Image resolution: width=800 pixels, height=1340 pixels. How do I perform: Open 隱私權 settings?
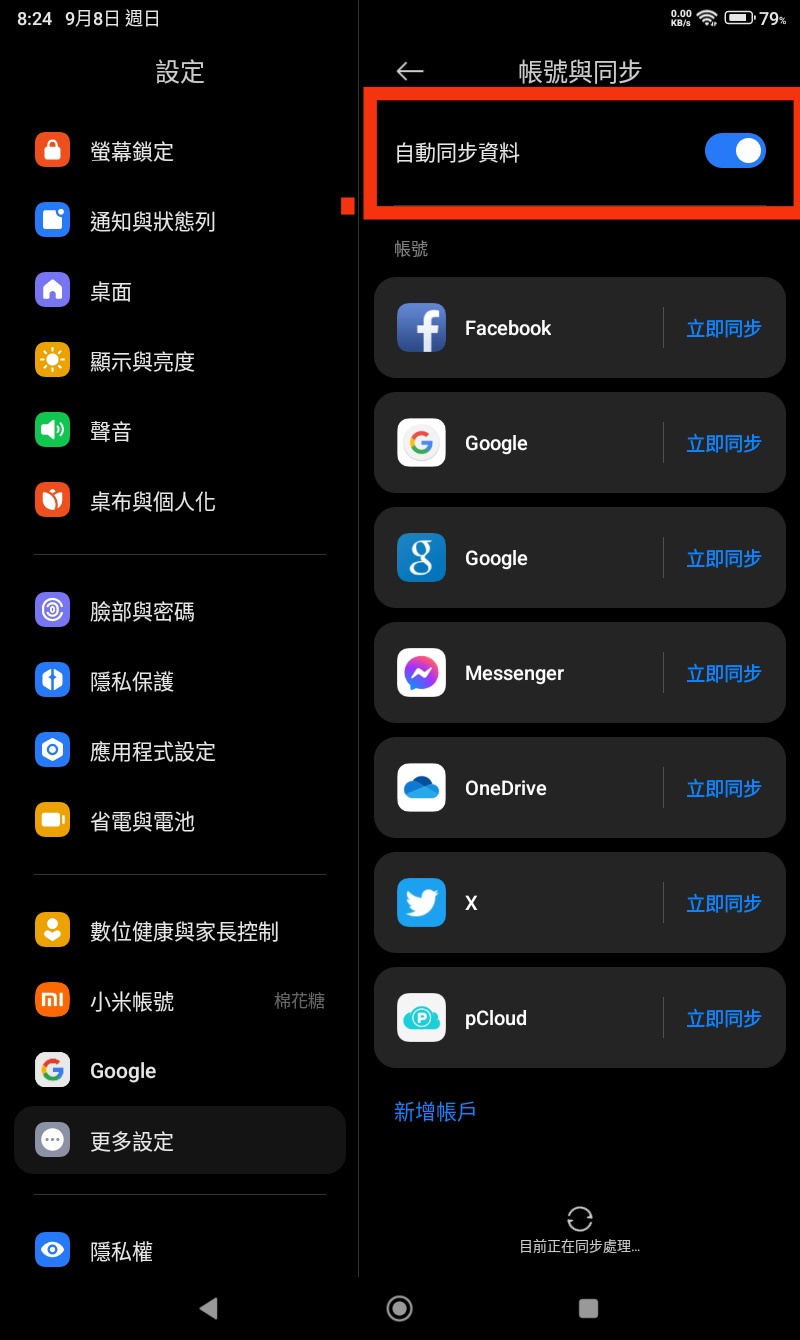(121, 1251)
